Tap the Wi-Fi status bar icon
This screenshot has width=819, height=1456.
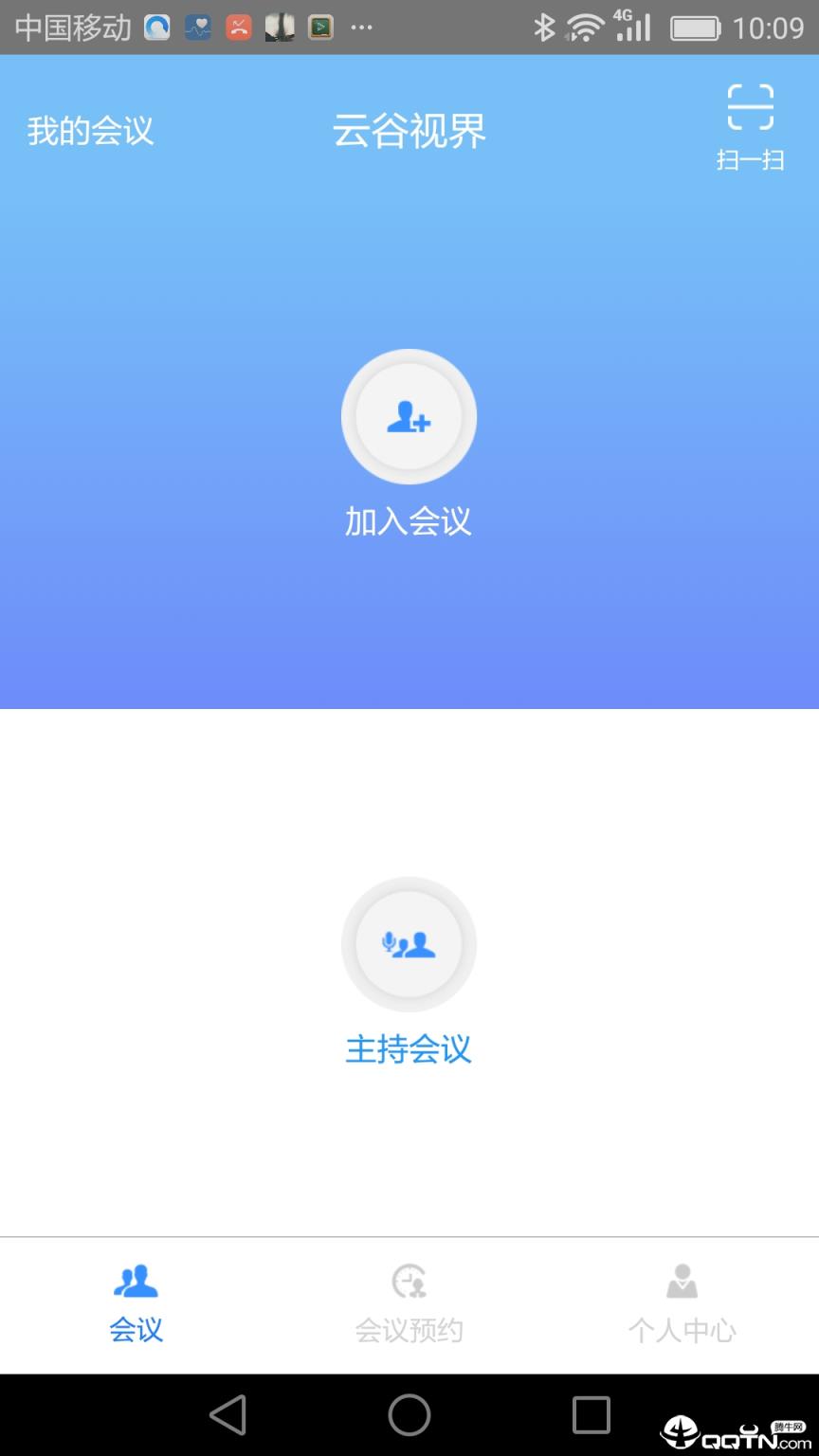pos(584,28)
